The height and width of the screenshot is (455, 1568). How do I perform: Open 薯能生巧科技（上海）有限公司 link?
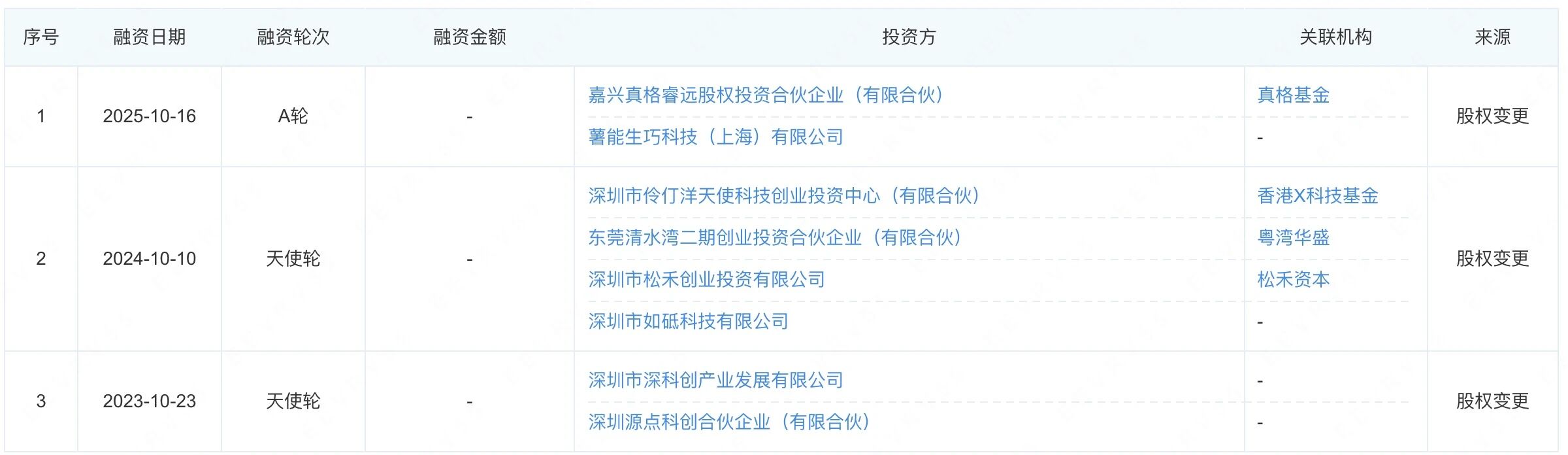tap(715, 137)
